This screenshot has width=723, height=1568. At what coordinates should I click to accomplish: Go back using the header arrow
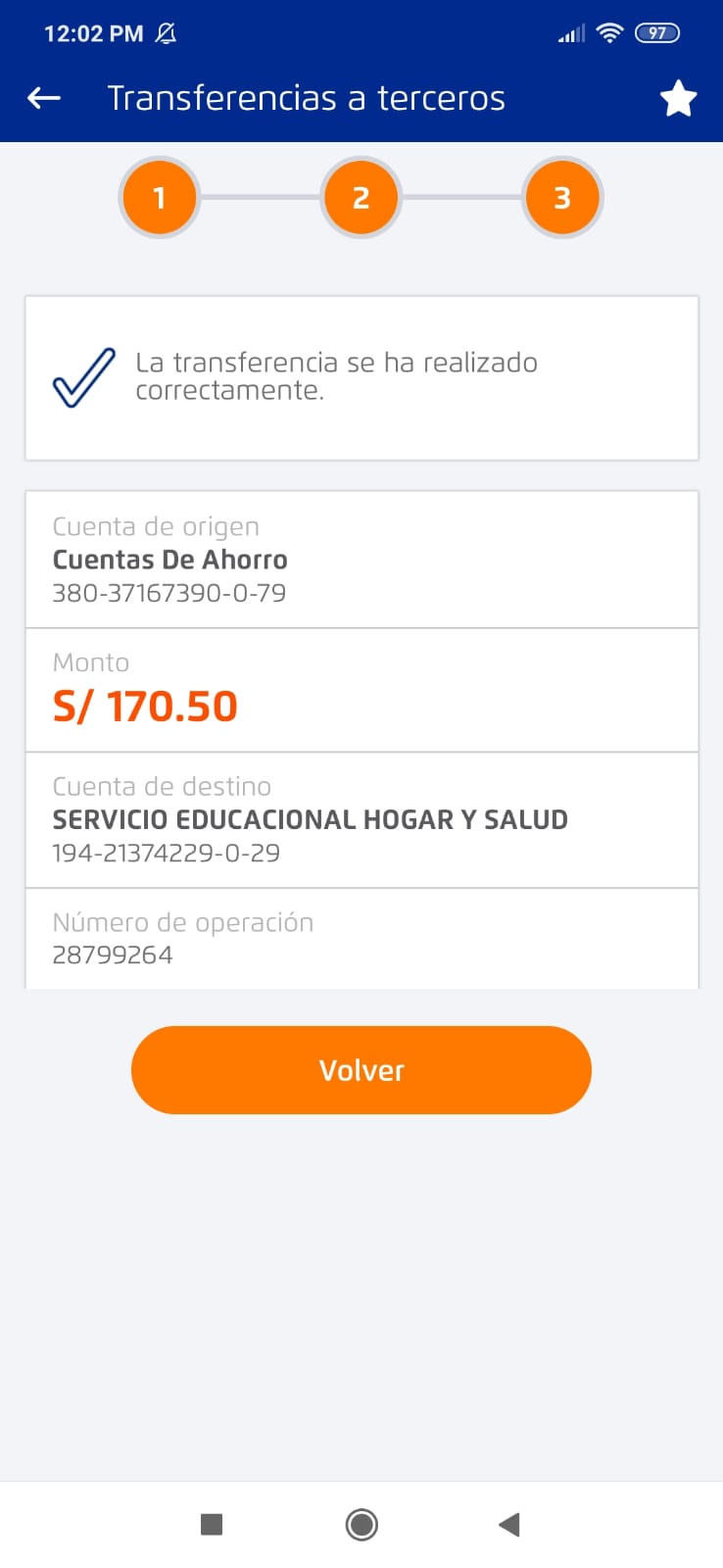[x=44, y=98]
